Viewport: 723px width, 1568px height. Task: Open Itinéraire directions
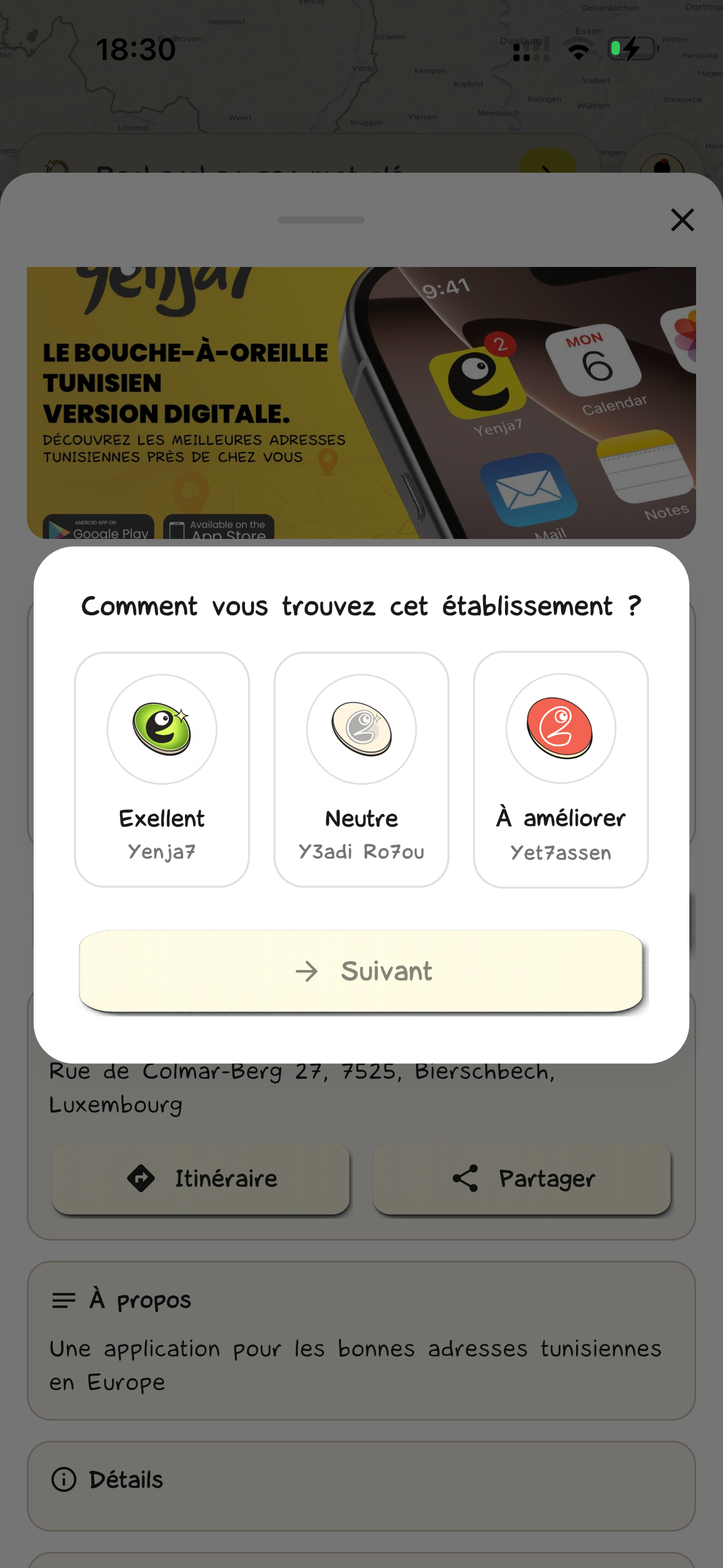(x=201, y=1178)
